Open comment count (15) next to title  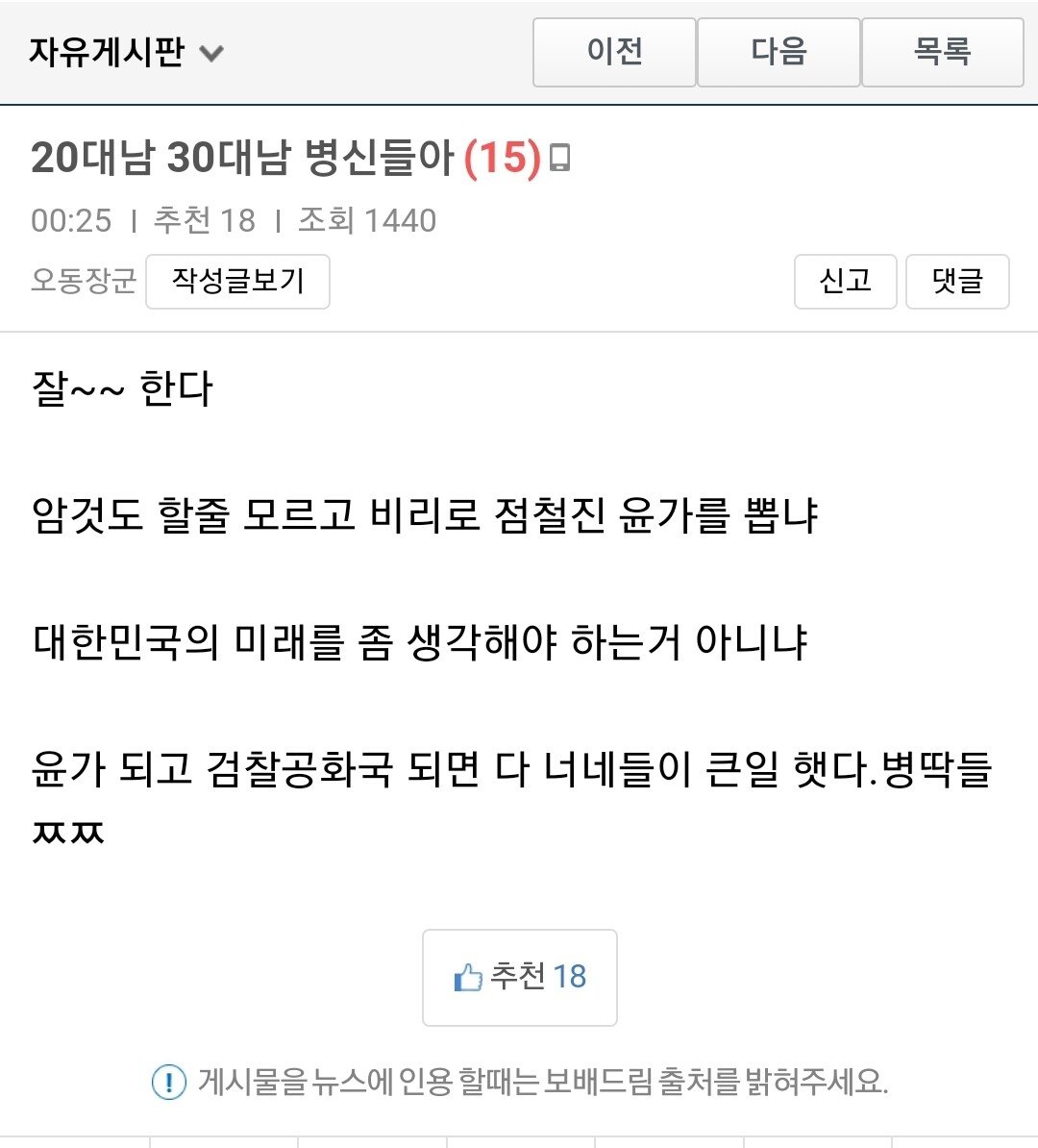click(503, 158)
